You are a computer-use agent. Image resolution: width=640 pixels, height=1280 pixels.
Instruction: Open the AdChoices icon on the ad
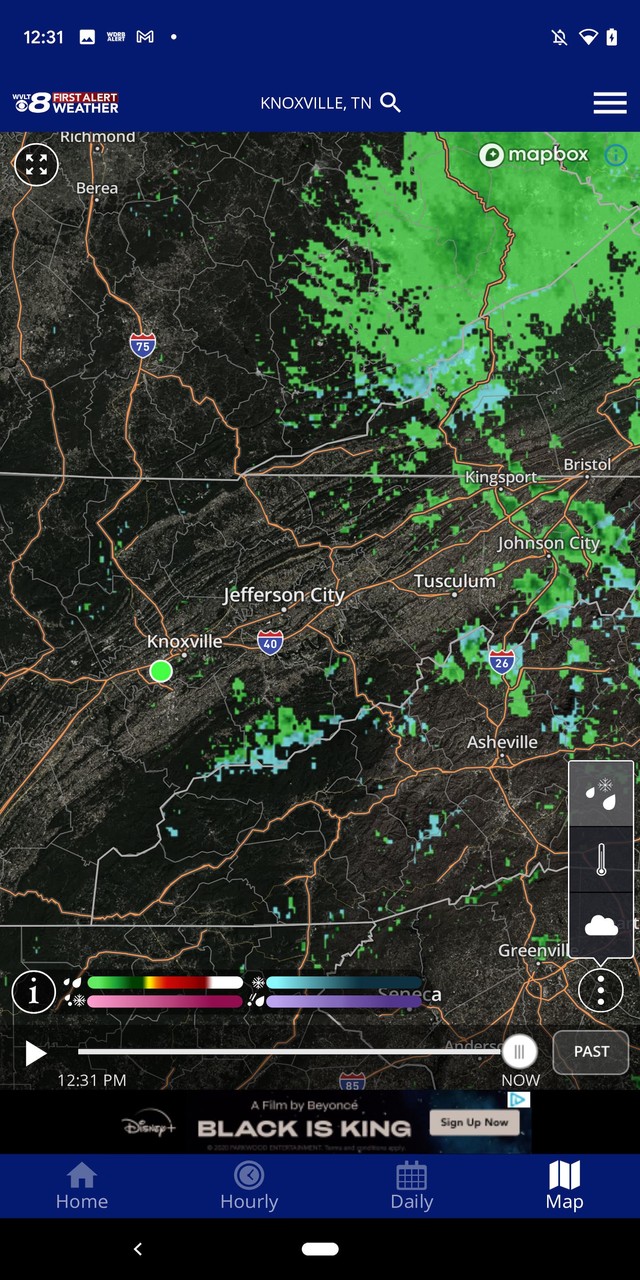[518, 1100]
